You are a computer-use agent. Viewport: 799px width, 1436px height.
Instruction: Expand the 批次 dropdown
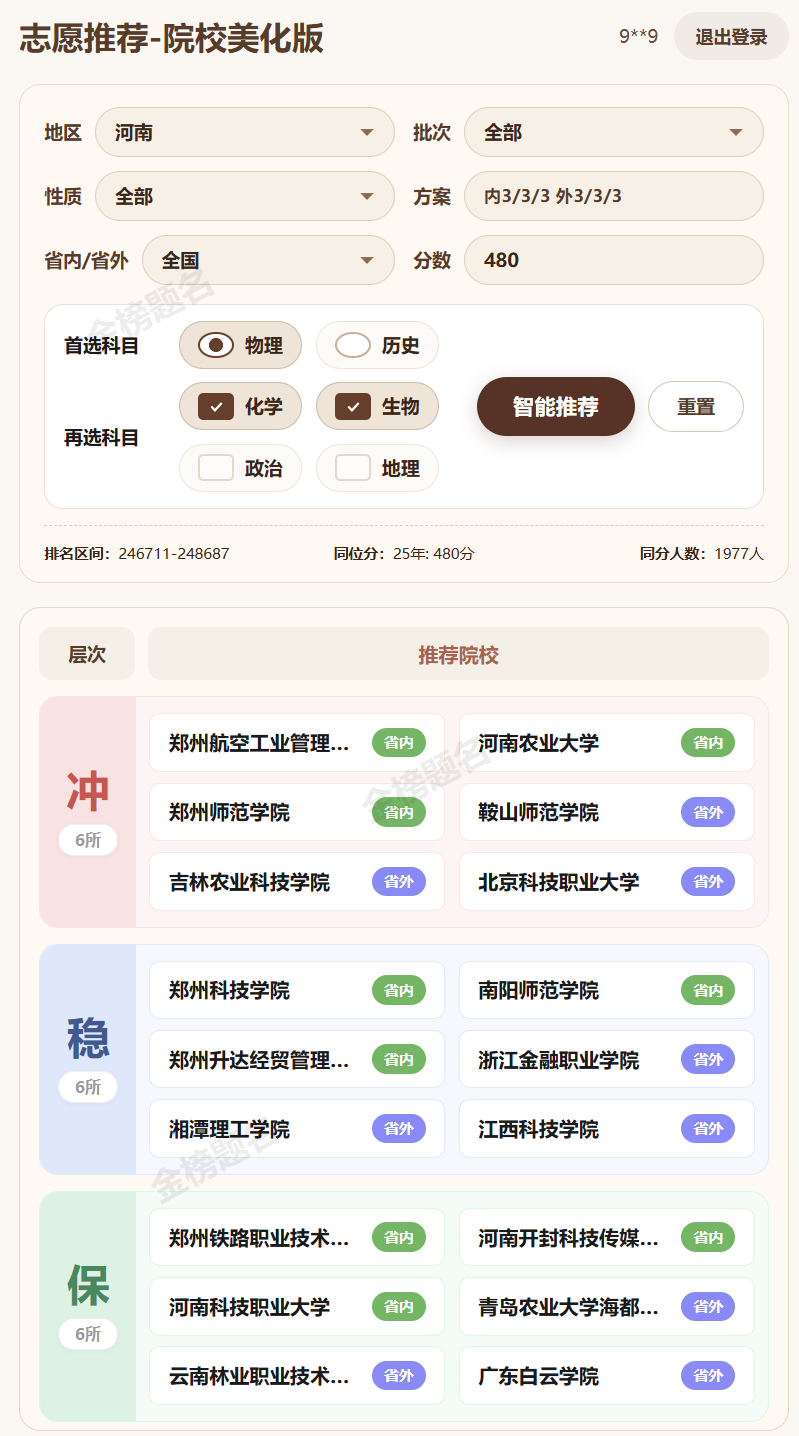click(x=614, y=132)
